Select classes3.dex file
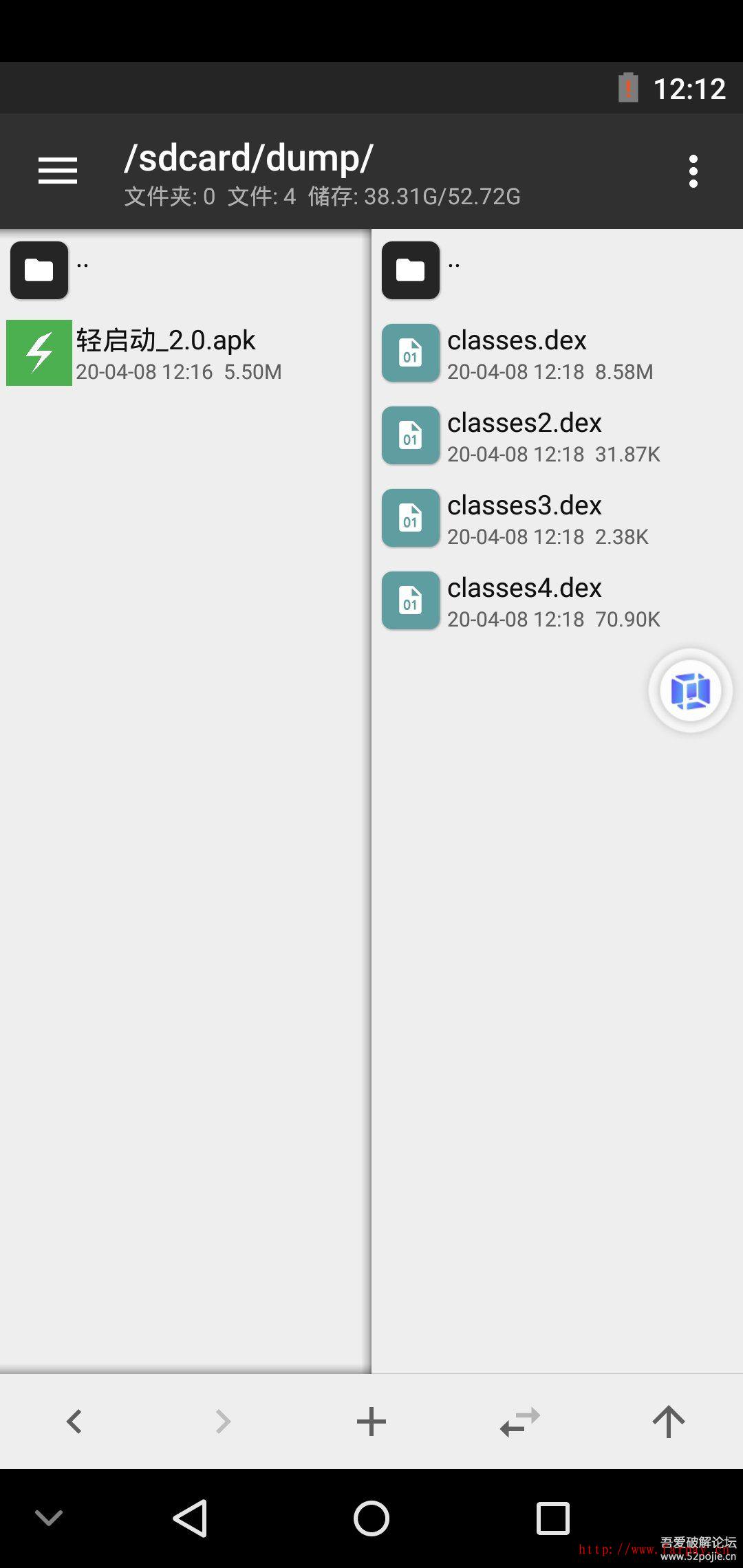Viewport: 743px width, 1568px height. 524,519
